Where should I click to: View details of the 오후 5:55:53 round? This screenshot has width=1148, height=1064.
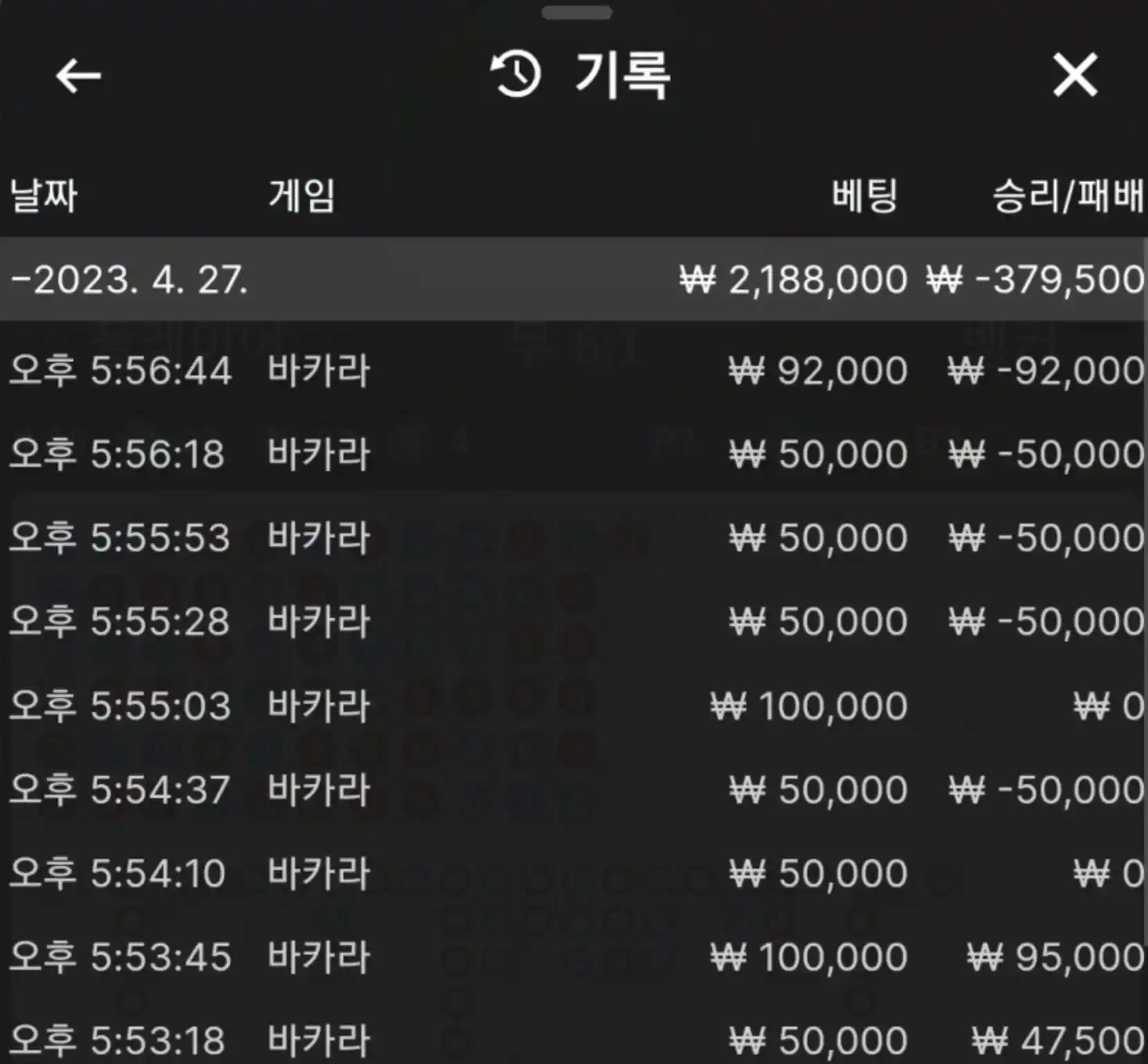click(x=573, y=538)
